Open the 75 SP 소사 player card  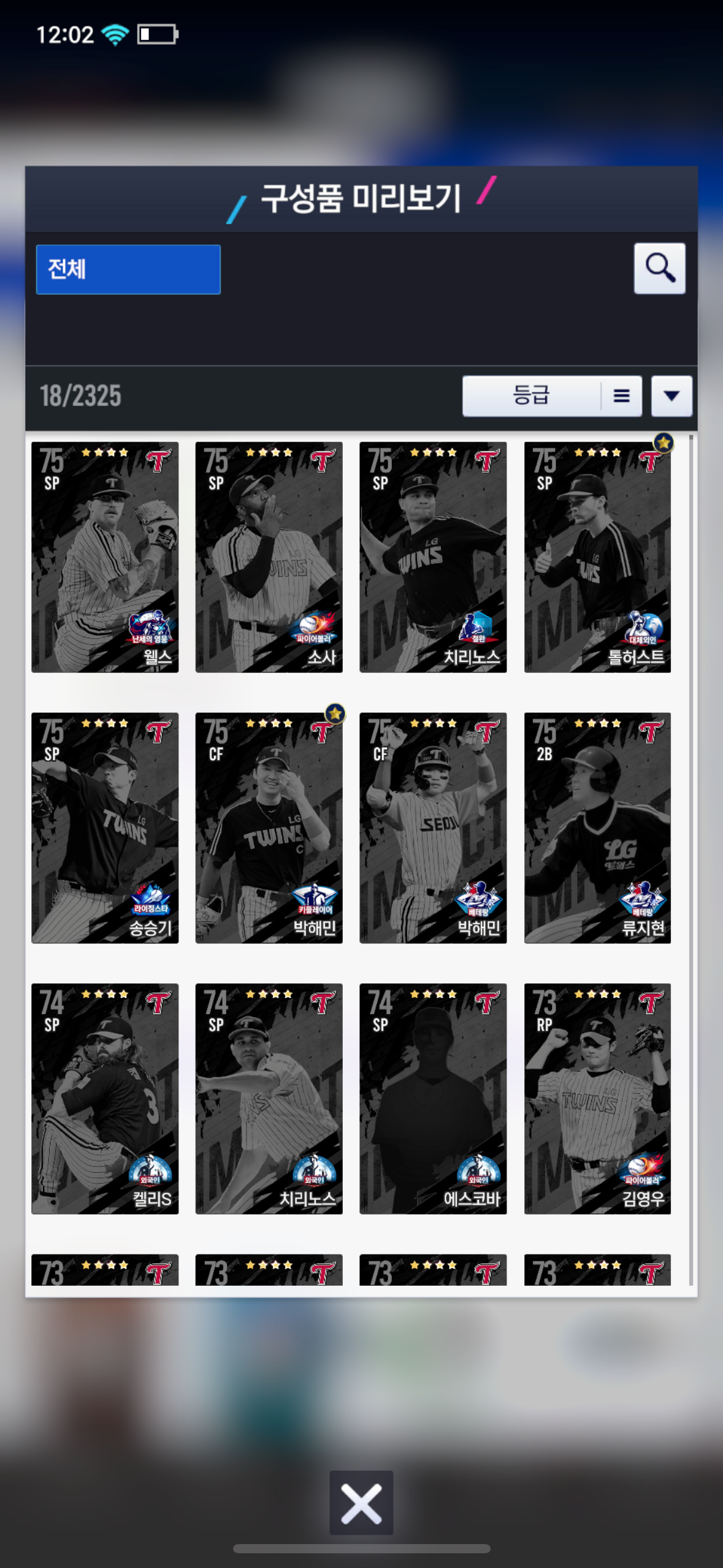click(x=269, y=557)
